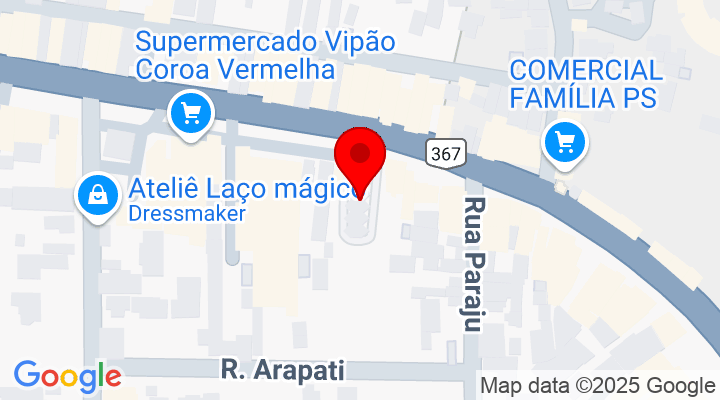
Task: Open the Ateliê Laço mágico dressmaker marker
Action: [99, 195]
